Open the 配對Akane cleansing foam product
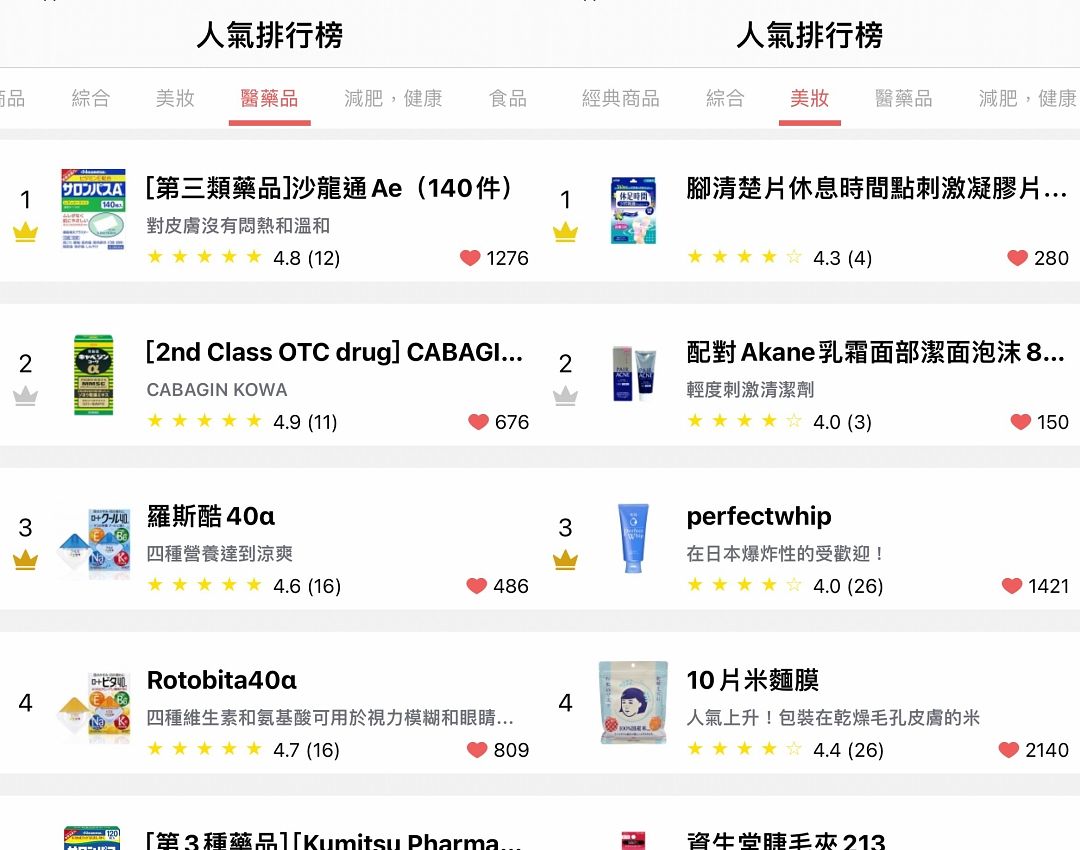Screen dimensions: 1080x850 [875, 353]
